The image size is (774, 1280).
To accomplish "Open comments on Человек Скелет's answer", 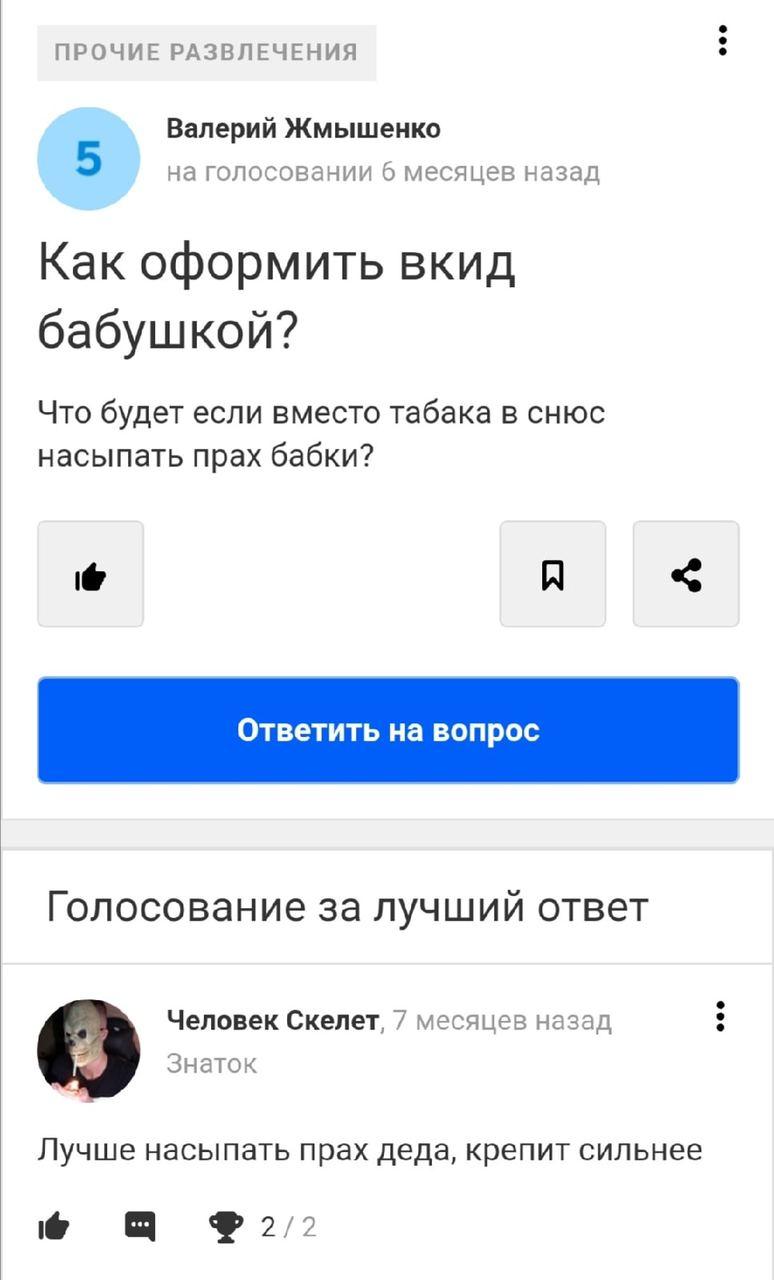I will point(140,1226).
